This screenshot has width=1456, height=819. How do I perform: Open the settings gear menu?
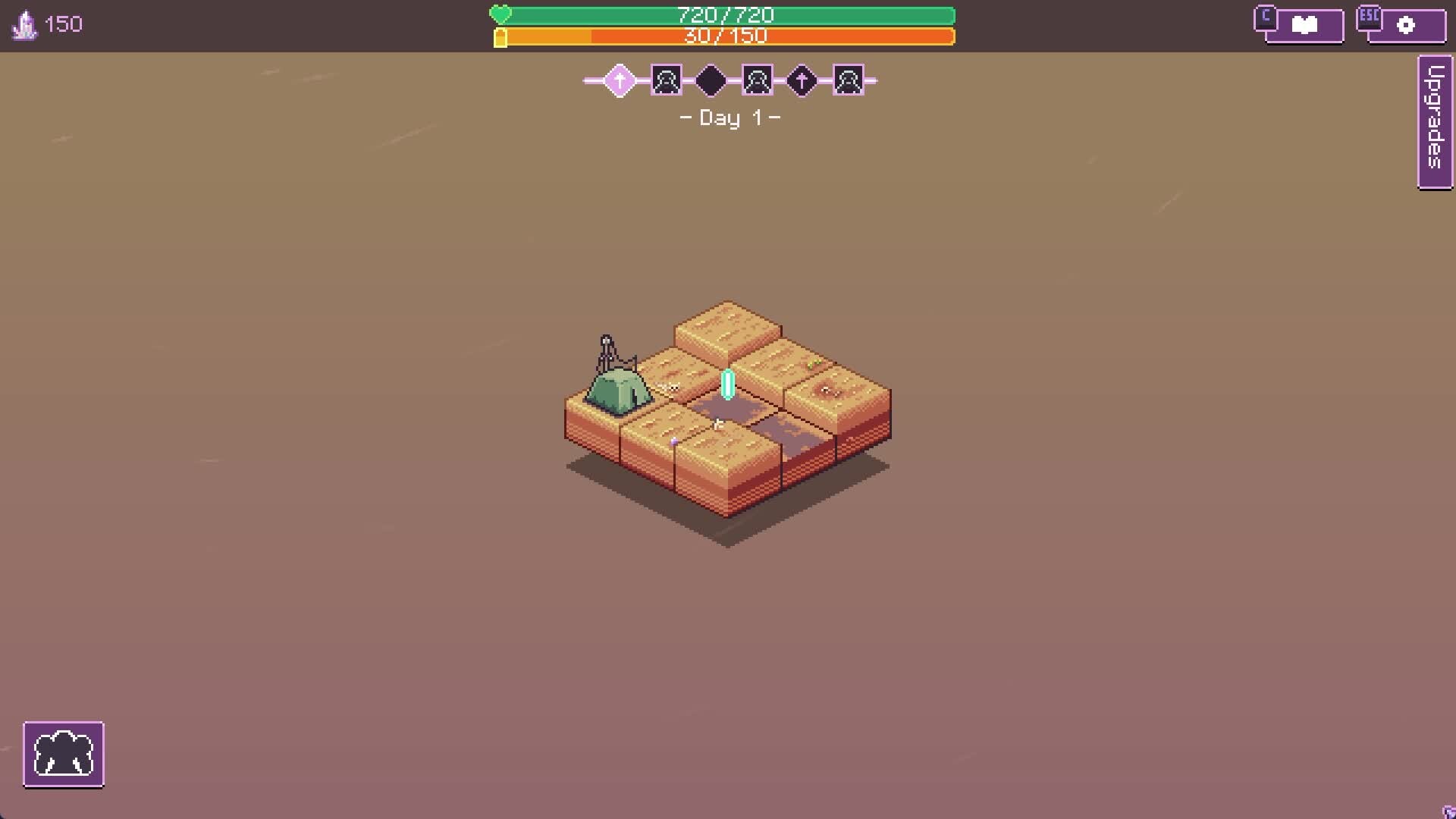1405,26
